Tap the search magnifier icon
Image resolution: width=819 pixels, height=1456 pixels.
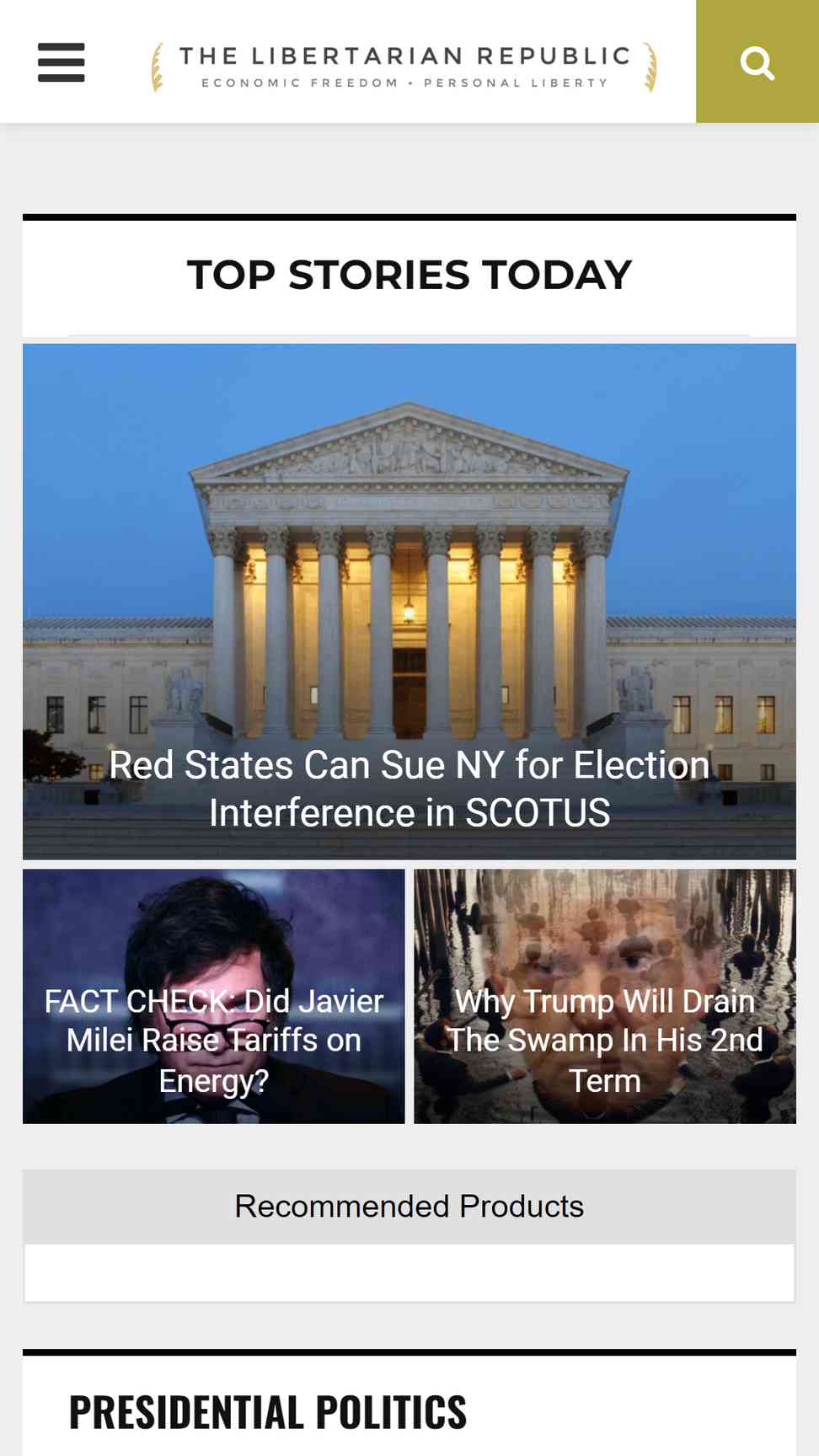pyautogui.click(x=757, y=62)
